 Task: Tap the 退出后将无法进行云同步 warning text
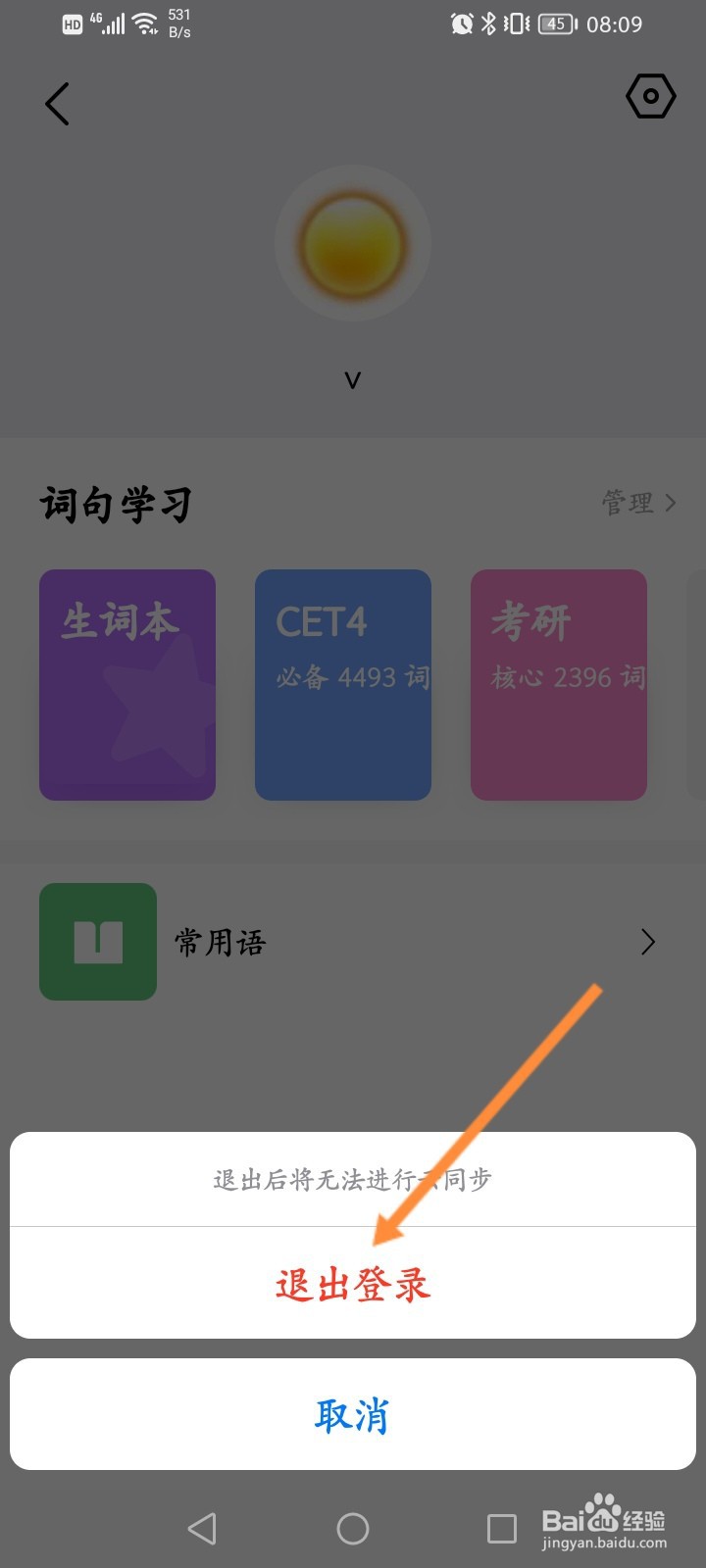[x=353, y=1179]
